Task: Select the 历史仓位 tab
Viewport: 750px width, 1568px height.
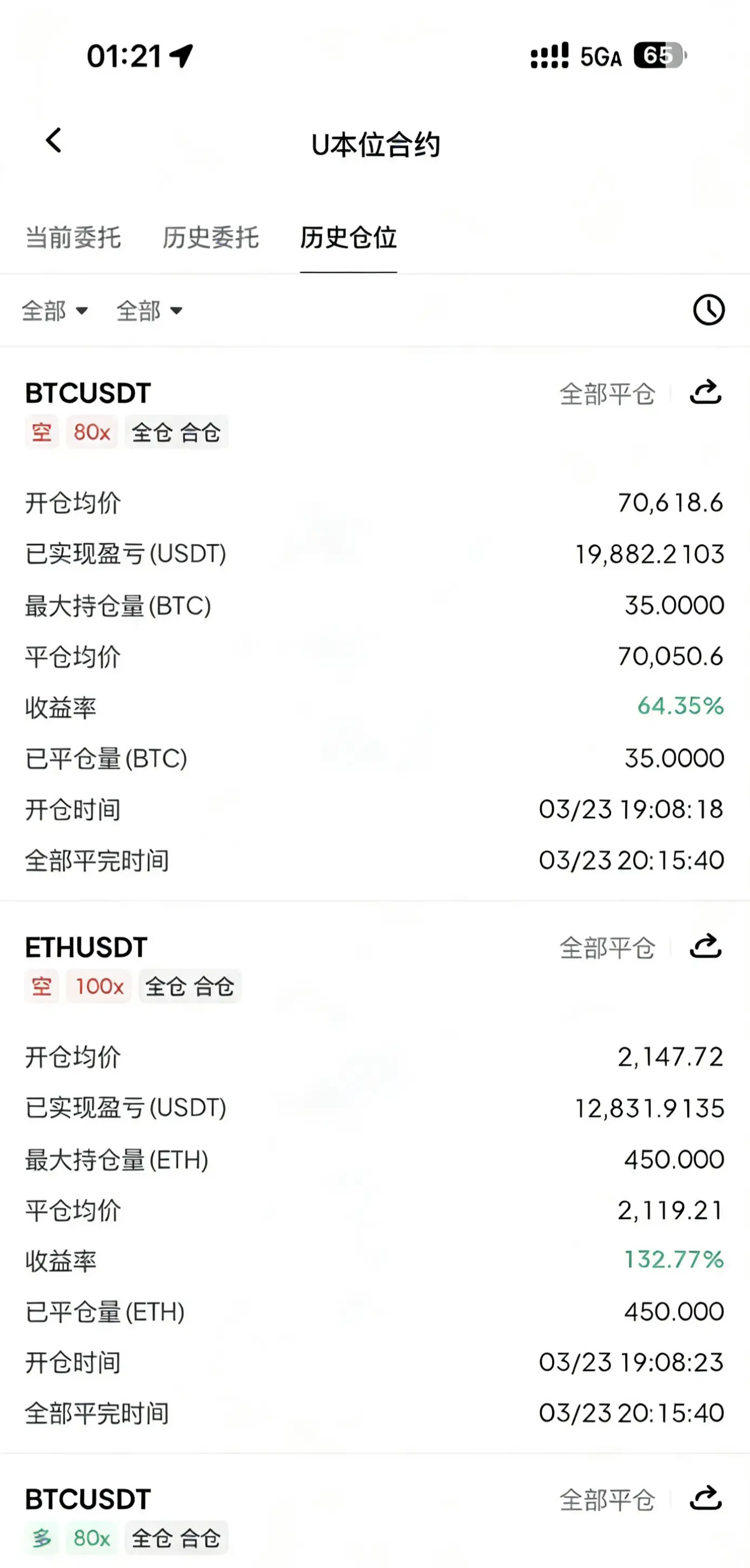Action: click(x=348, y=238)
